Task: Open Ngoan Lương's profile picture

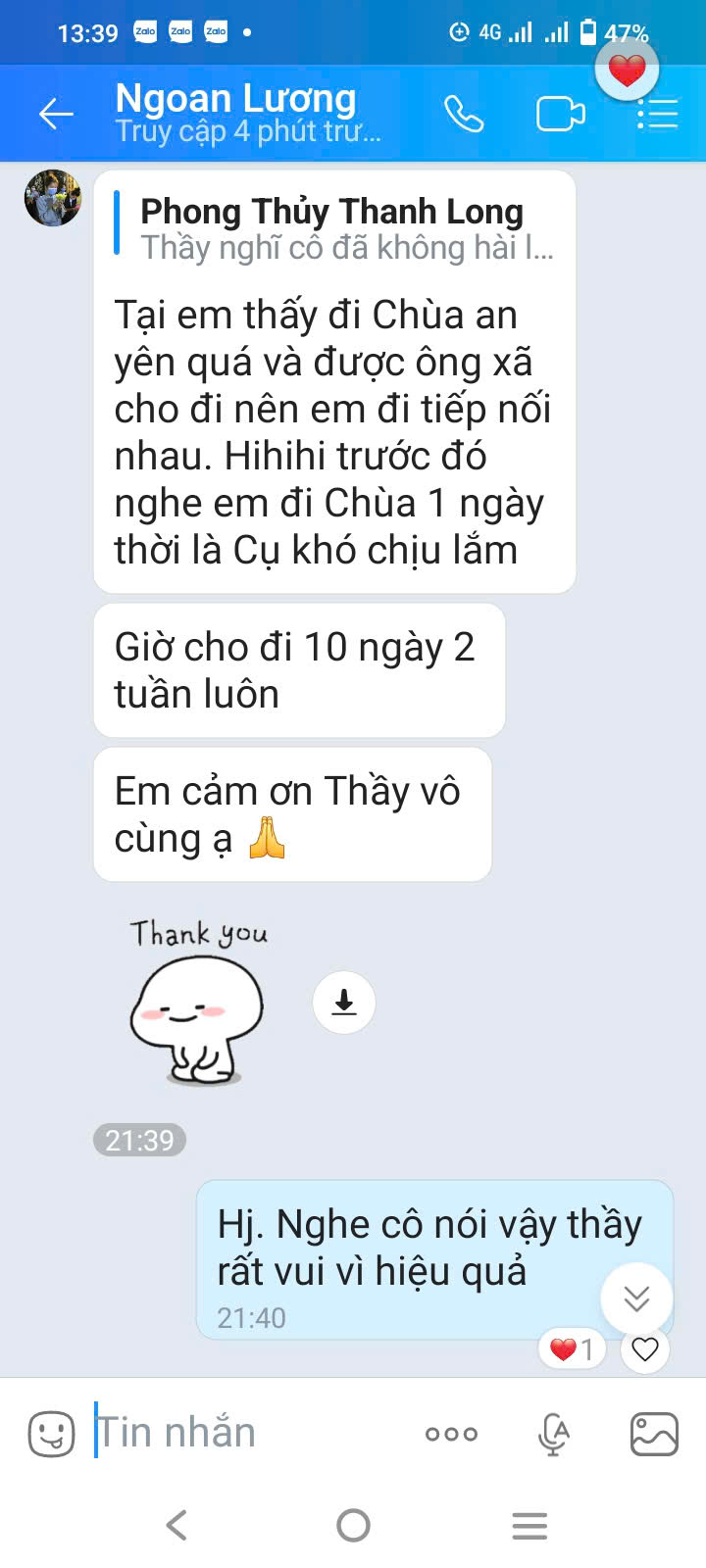Action: click(53, 198)
